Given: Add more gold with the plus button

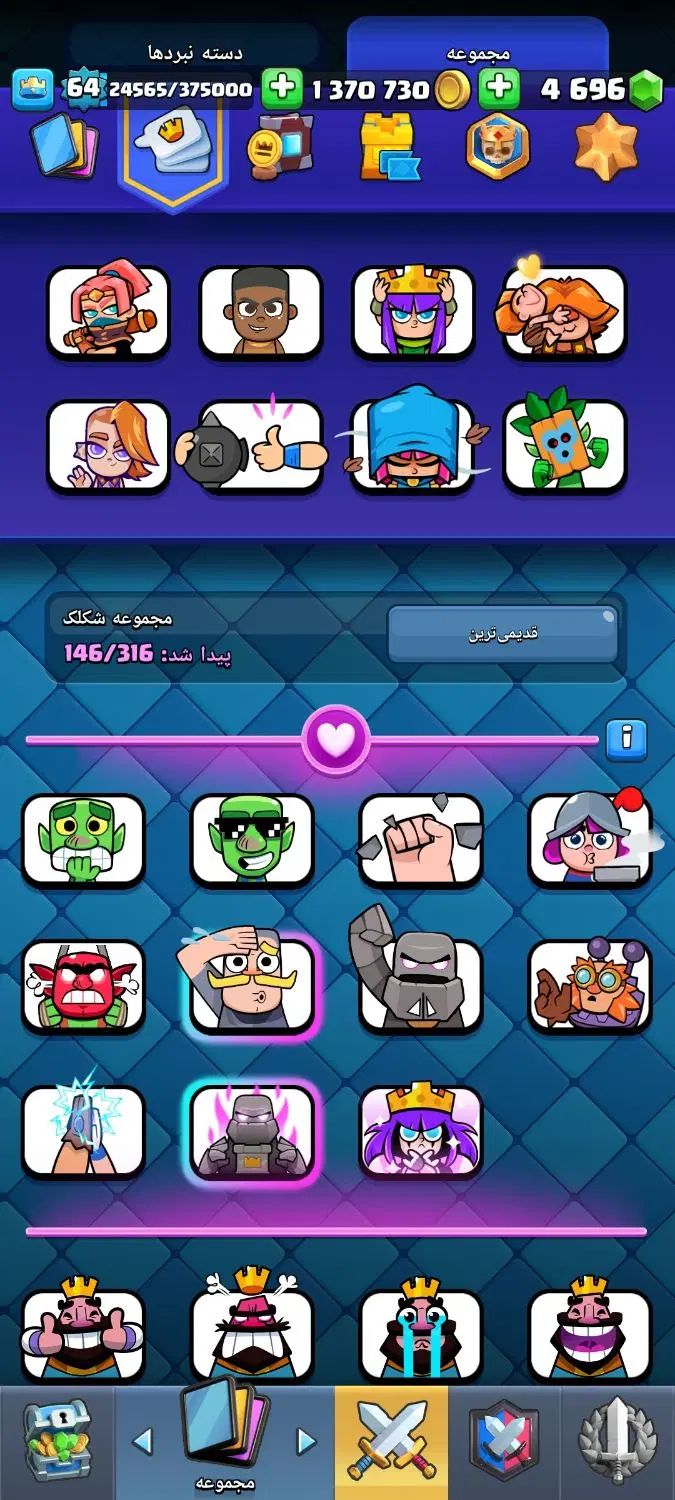Looking at the screenshot, I should (x=283, y=89).
